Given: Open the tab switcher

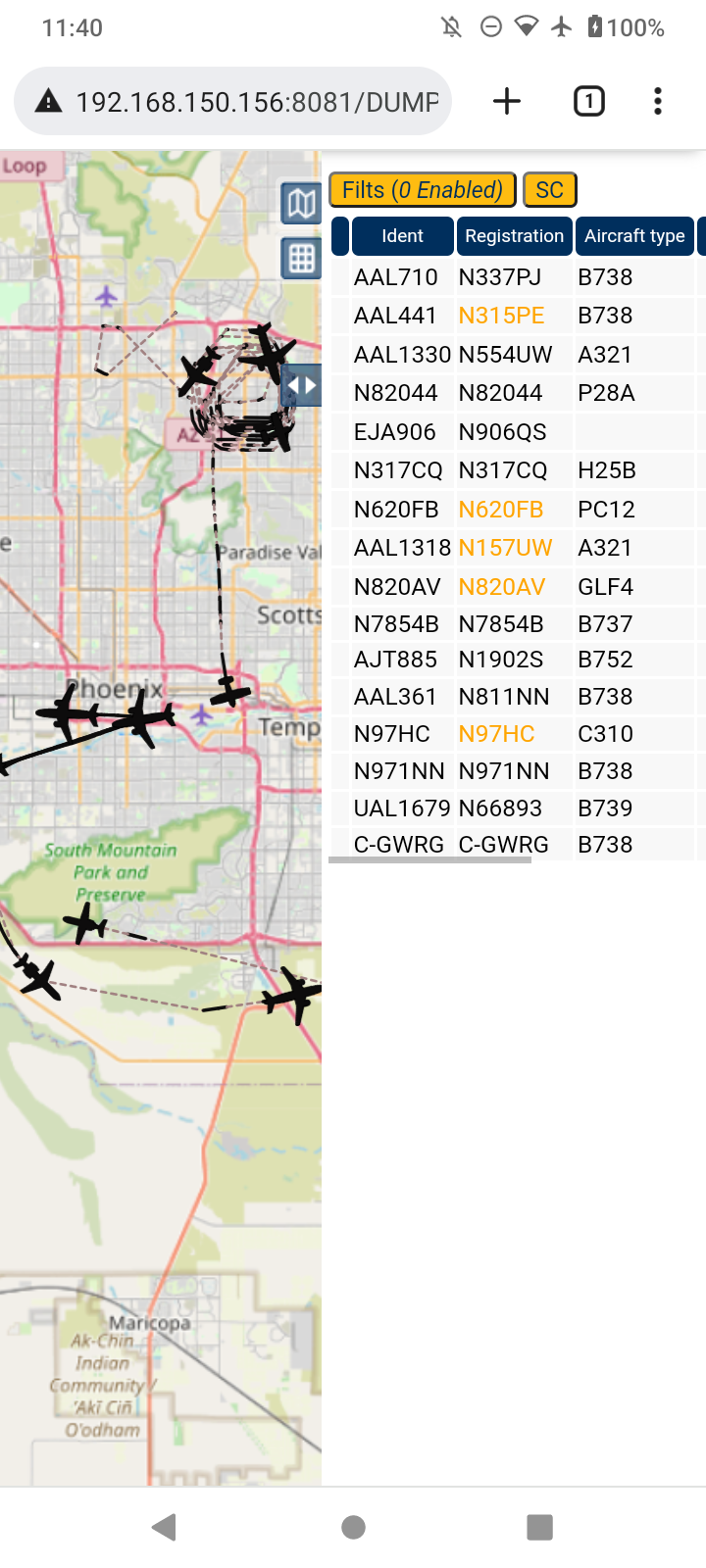Looking at the screenshot, I should [x=589, y=101].
